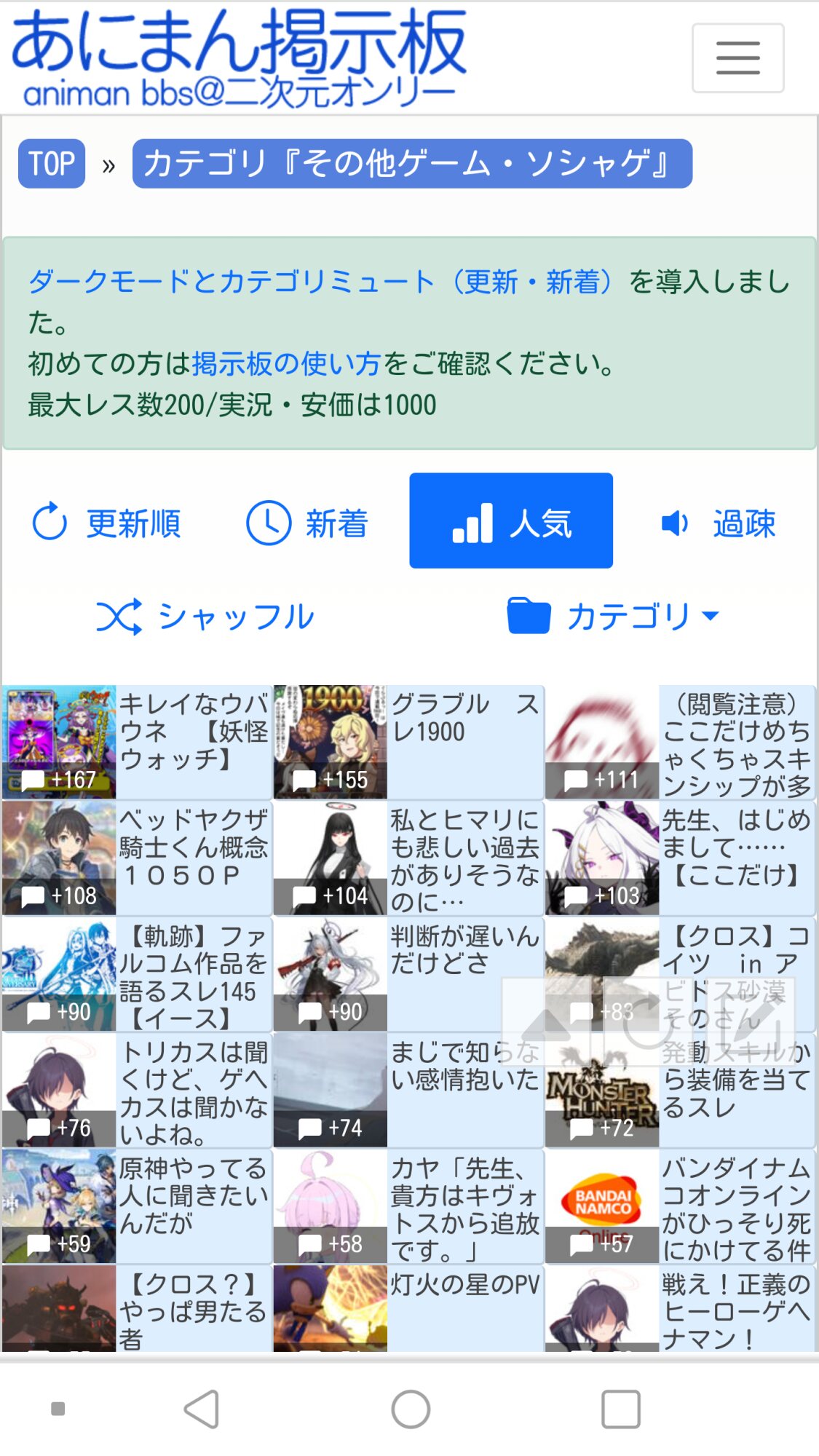Open thread バンダイナムコオンラインがひっそり死にかけてる件
819x1456 pixels.
coord(680,1206)
